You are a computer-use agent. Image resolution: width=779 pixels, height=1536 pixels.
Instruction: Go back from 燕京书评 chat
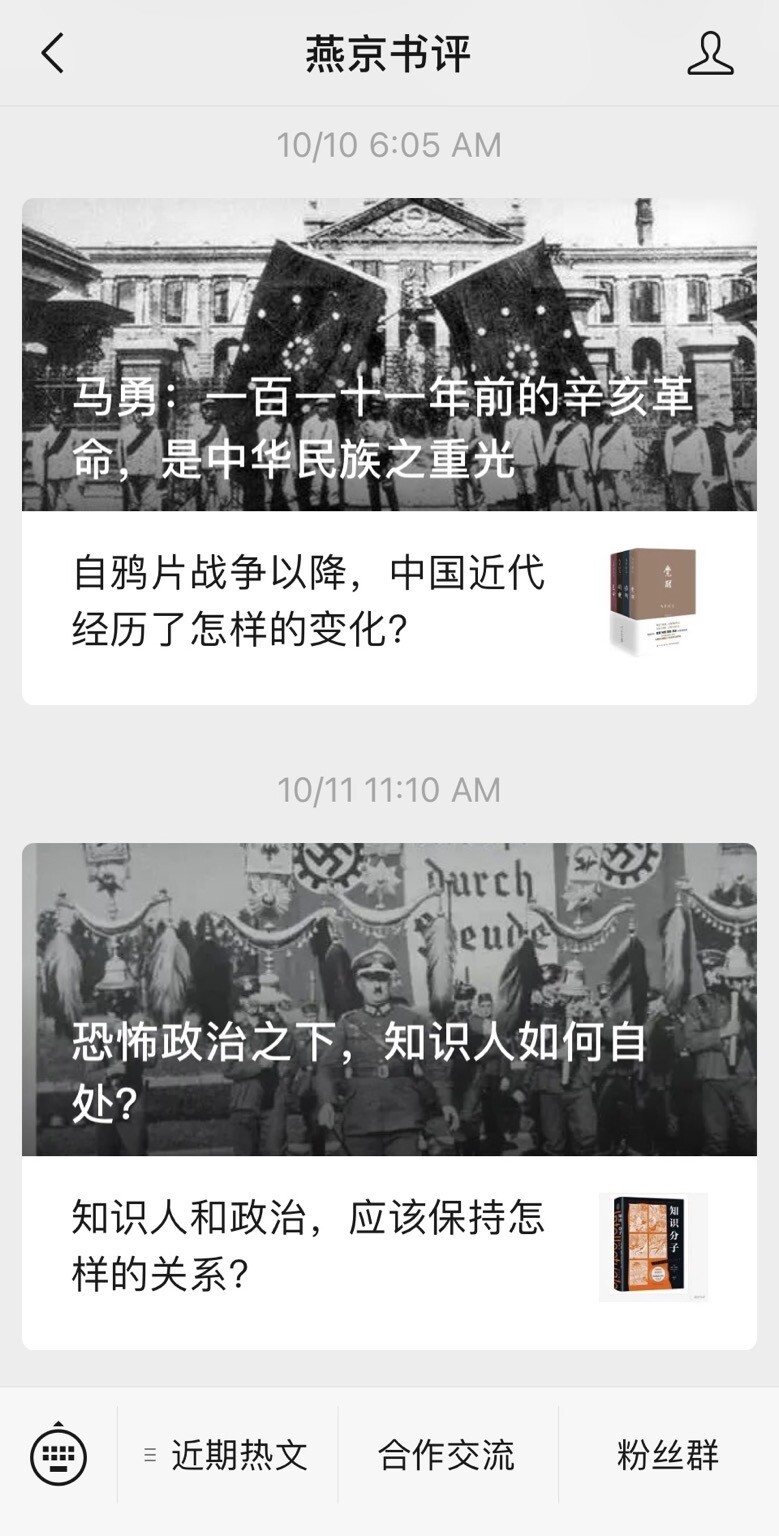[52, 53]
